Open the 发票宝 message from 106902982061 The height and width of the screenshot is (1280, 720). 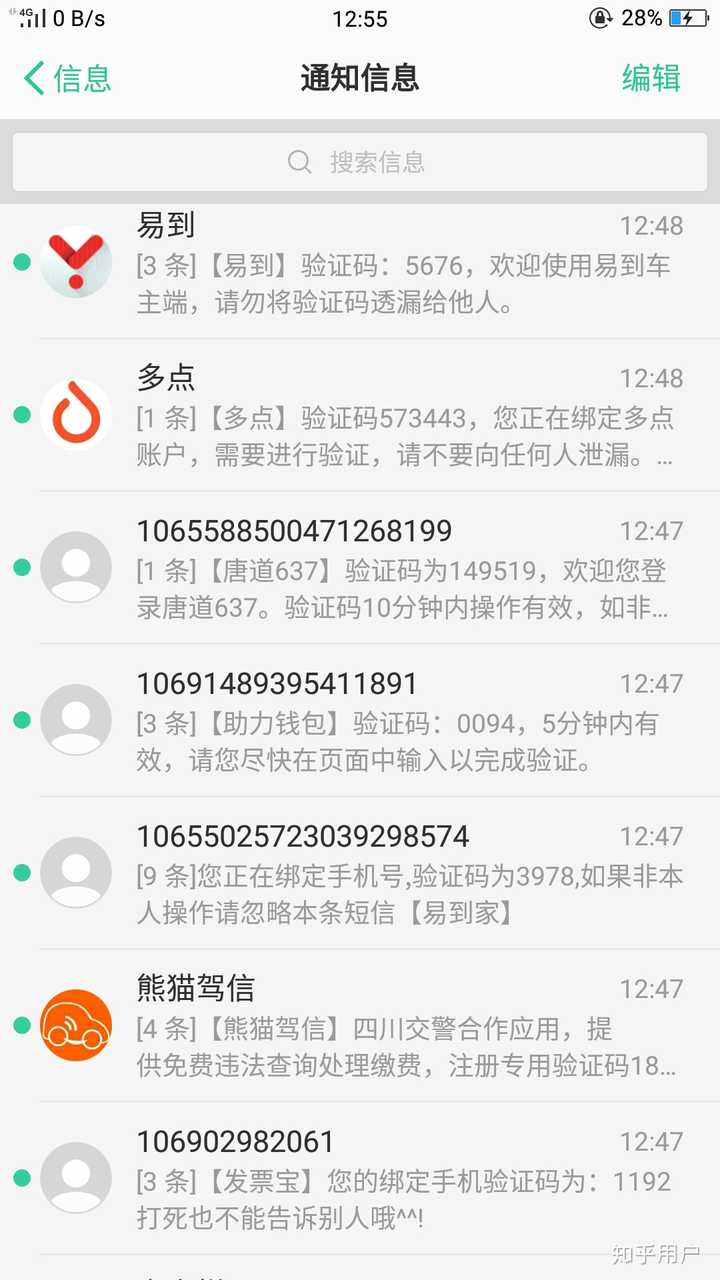[400, 1178]
